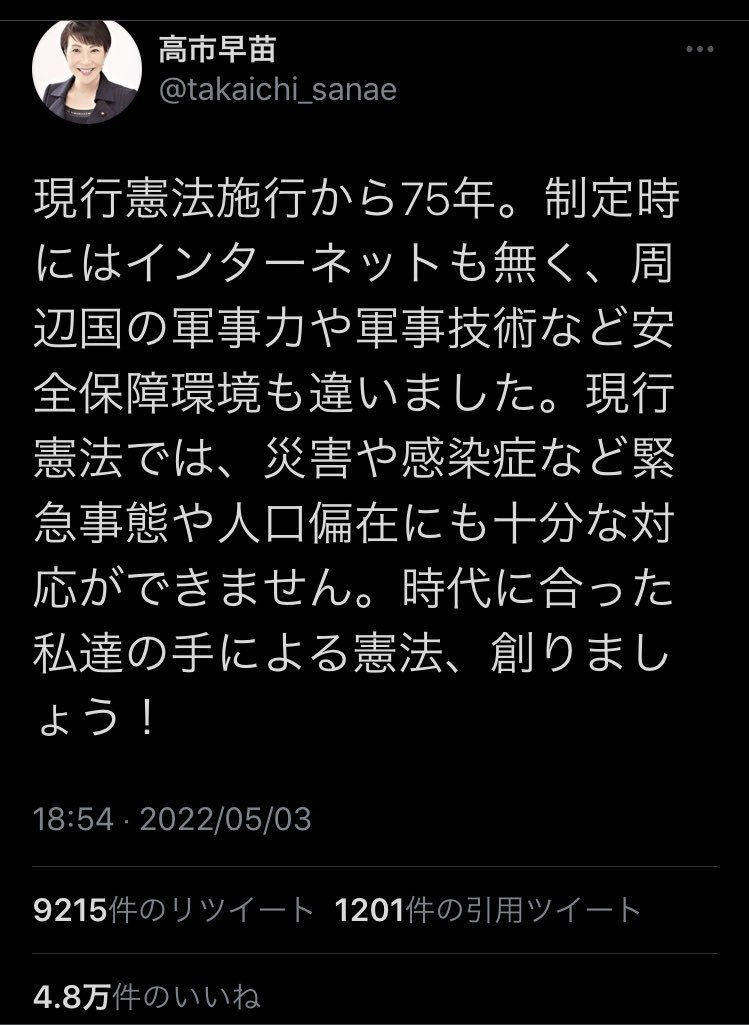Open the @takaichi_sanae profile handle
The height and width of the screenshot is (1025, 749).
[x=277, y=89]
